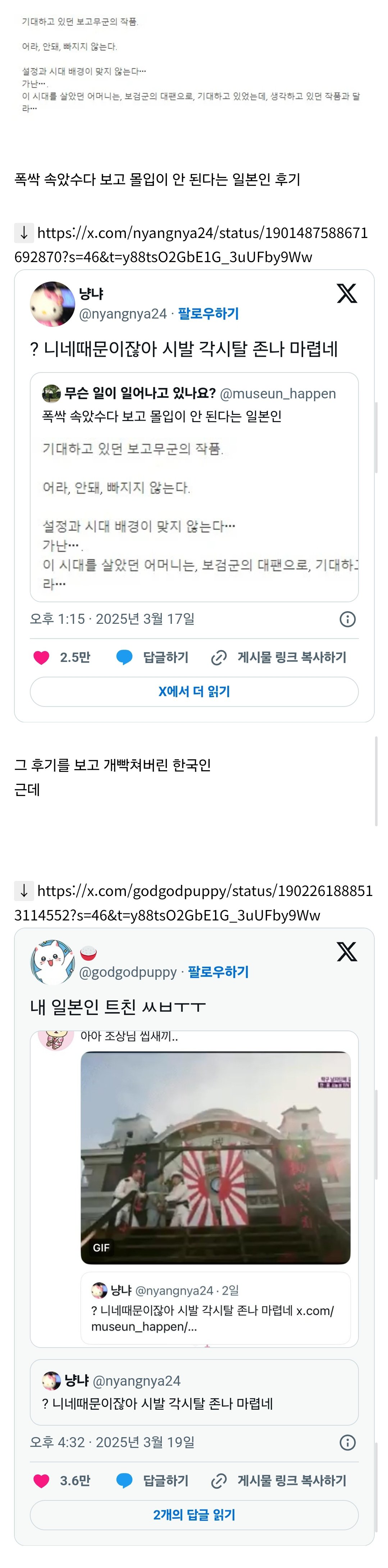
Task: Open the info icon beside 2025년 3월 19일
Action: coord(347,1443)
